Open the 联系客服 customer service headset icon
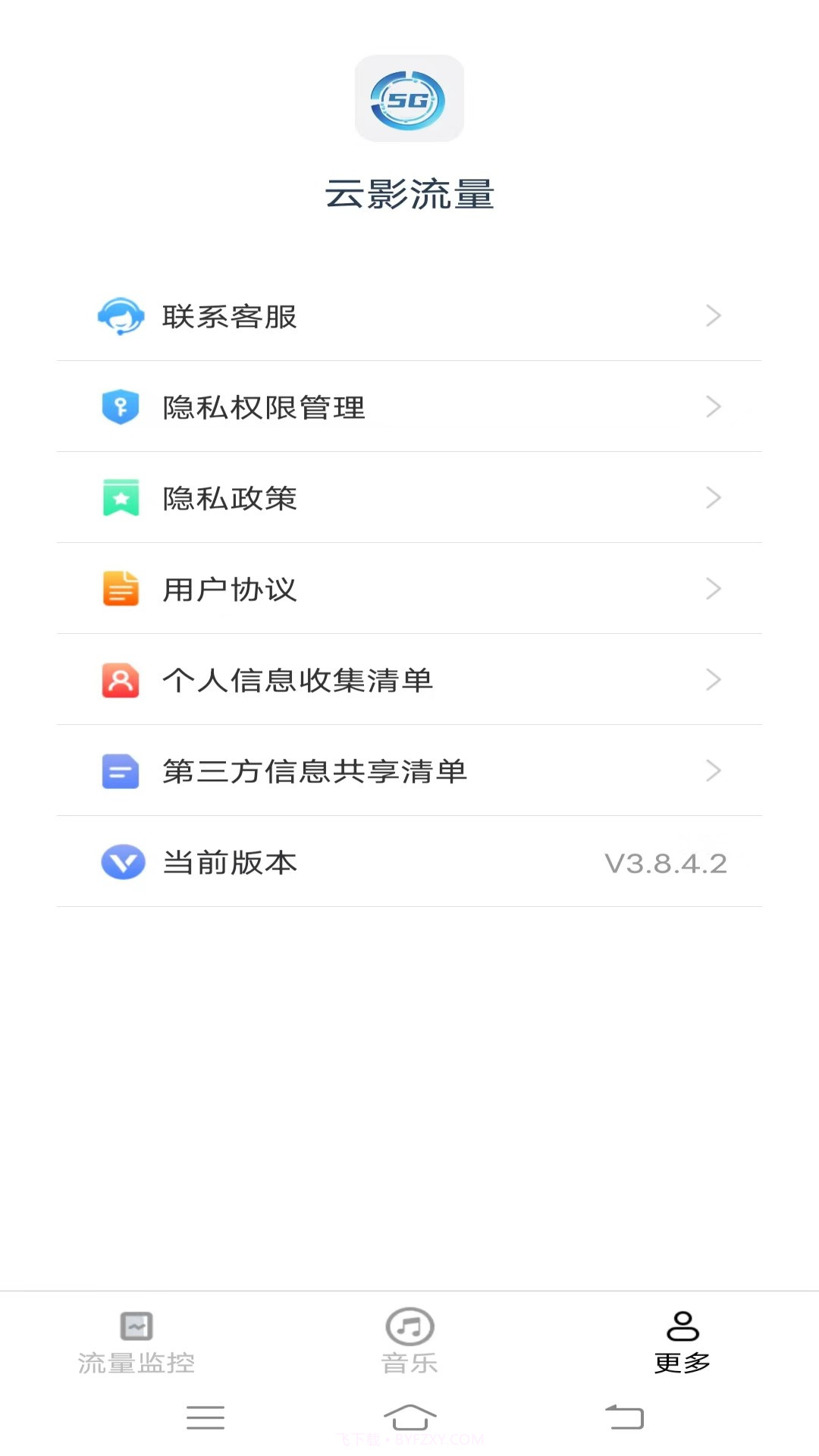The width and height of the screenshot is (819, 1456). point(121,316)
